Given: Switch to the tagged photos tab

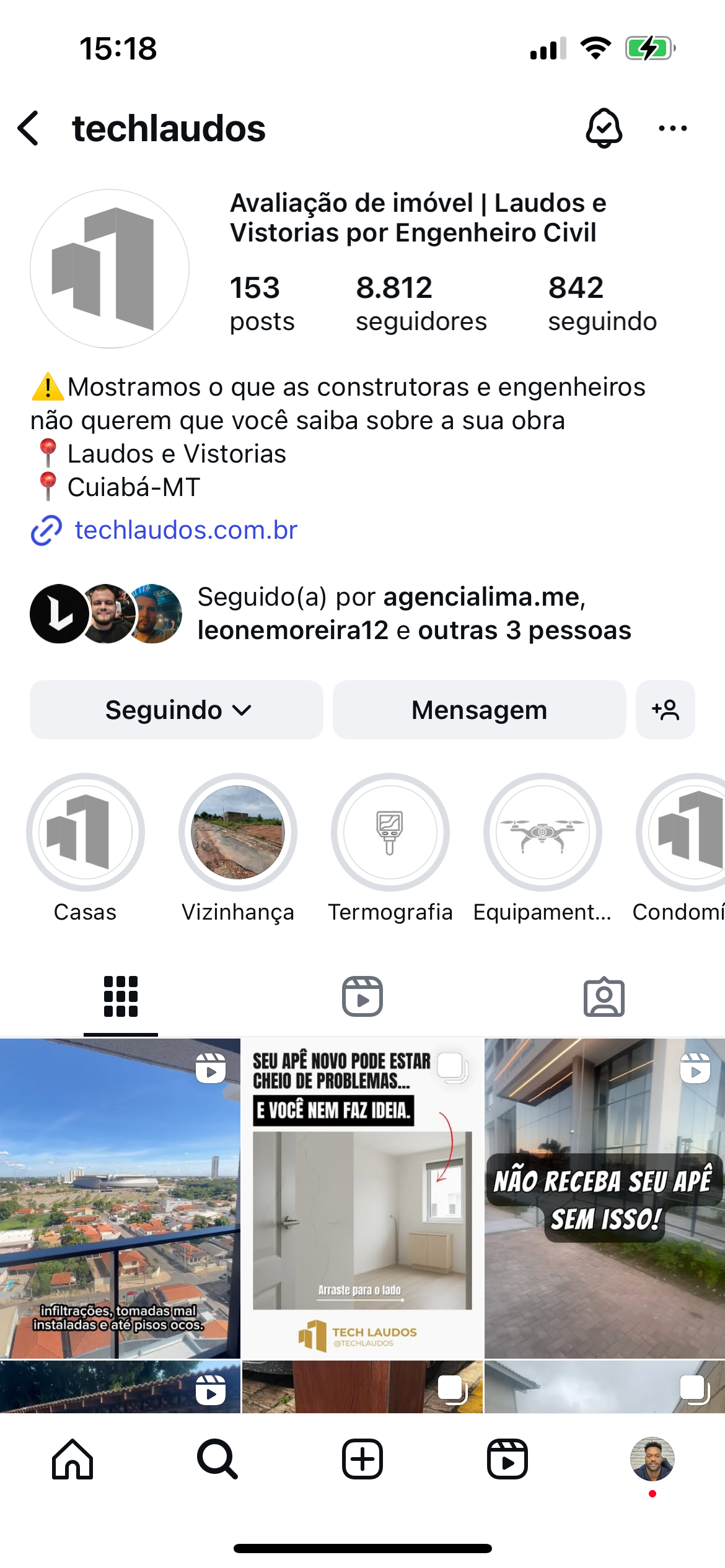Looking at the screenshot, I should pyautogui.click(x=604, y=996).
